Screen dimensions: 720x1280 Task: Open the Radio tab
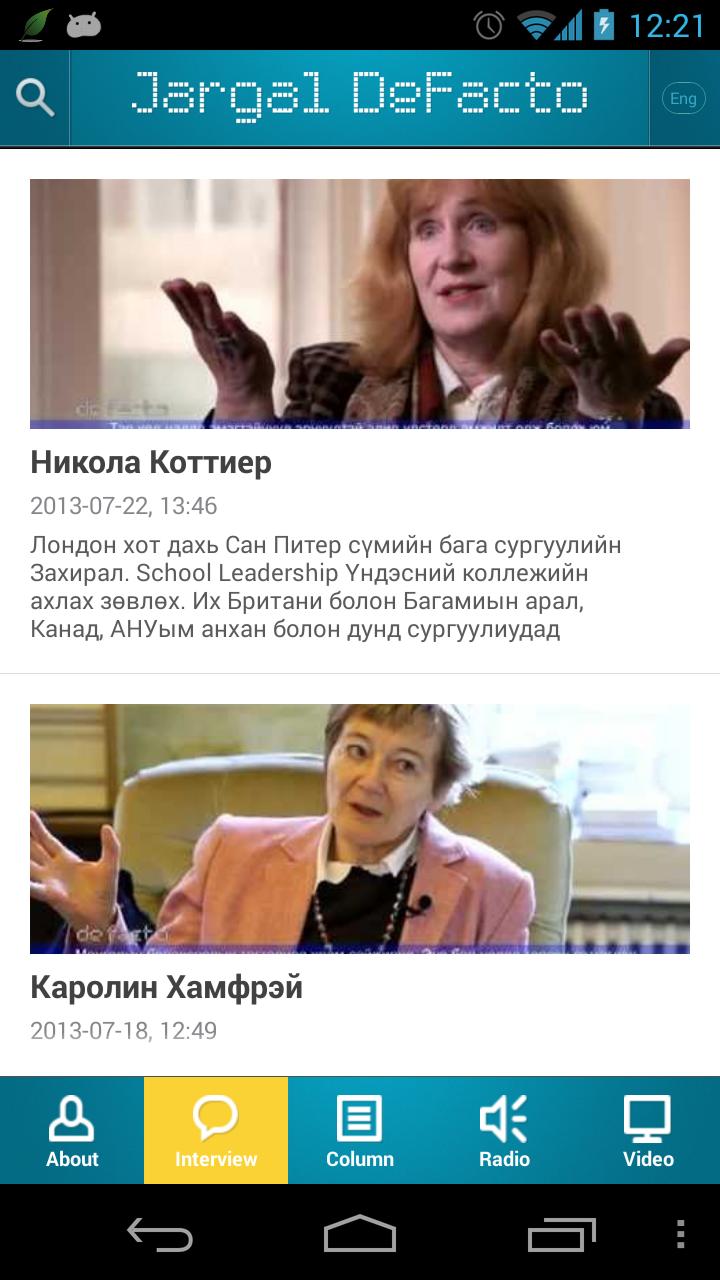point(504,1131)
